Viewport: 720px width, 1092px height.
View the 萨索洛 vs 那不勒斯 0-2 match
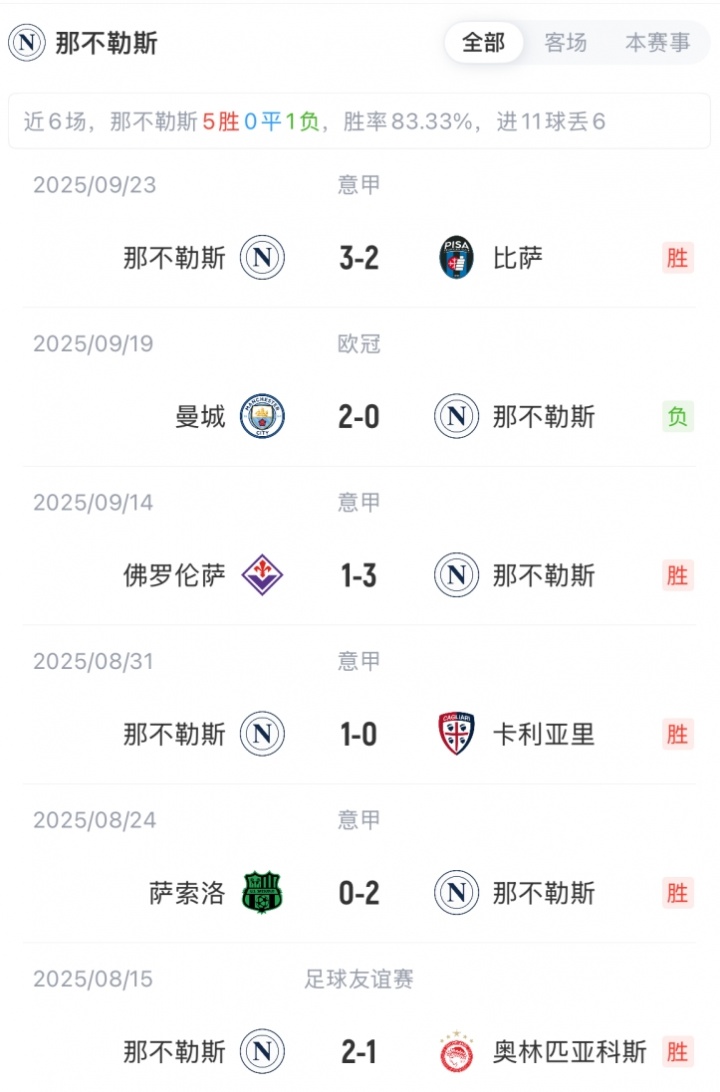(359, 893)
